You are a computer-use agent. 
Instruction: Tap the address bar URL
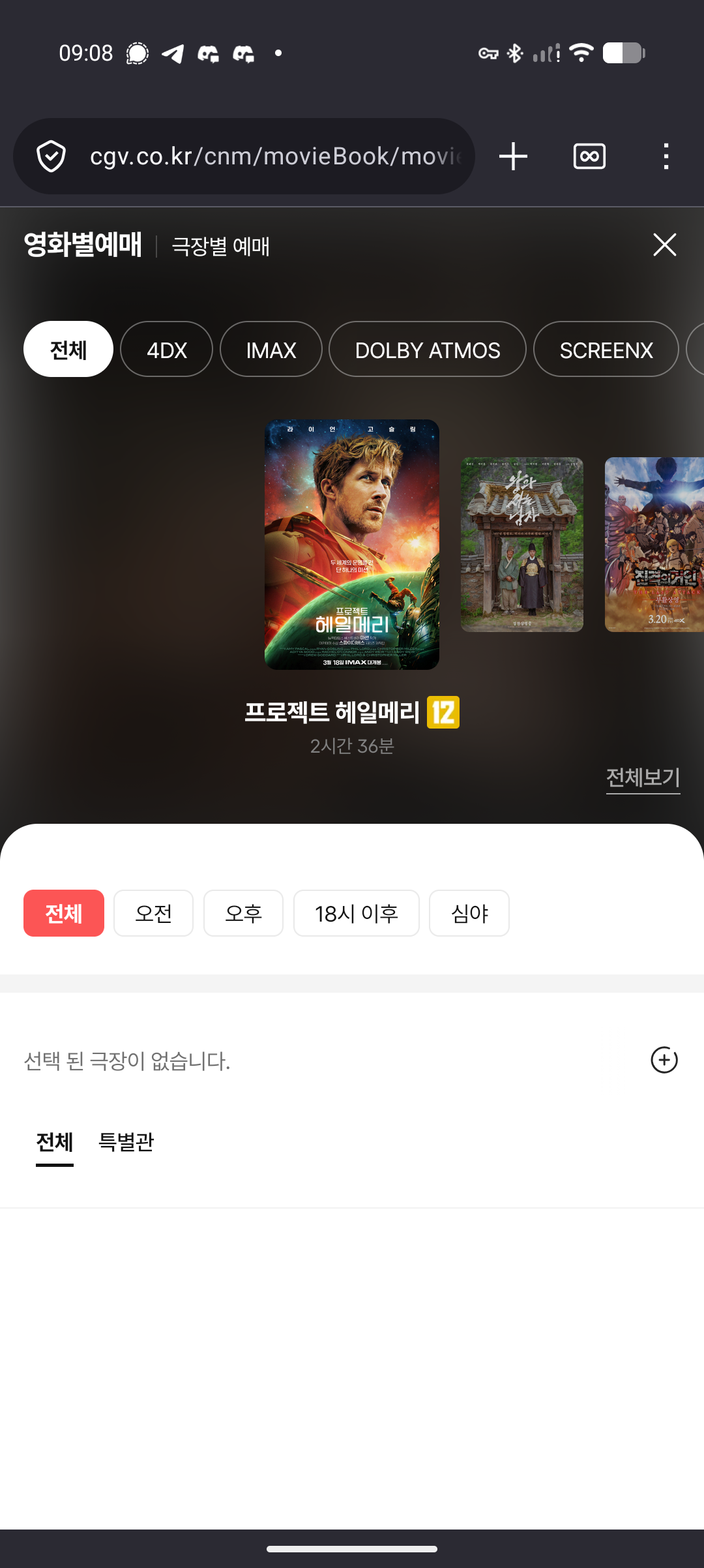point(274,157)
